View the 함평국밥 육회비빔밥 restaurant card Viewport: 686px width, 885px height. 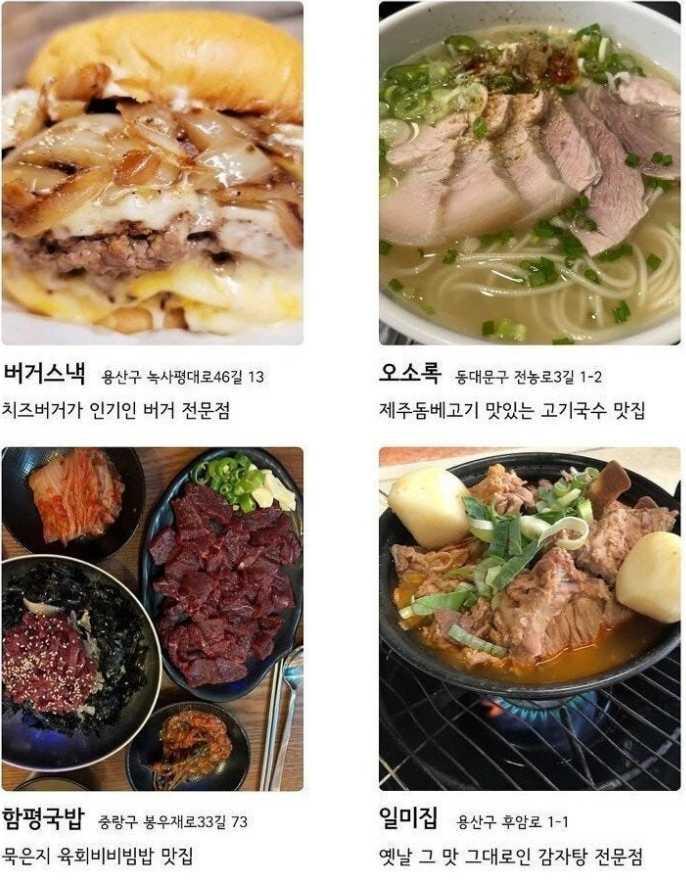coord(152,618)
